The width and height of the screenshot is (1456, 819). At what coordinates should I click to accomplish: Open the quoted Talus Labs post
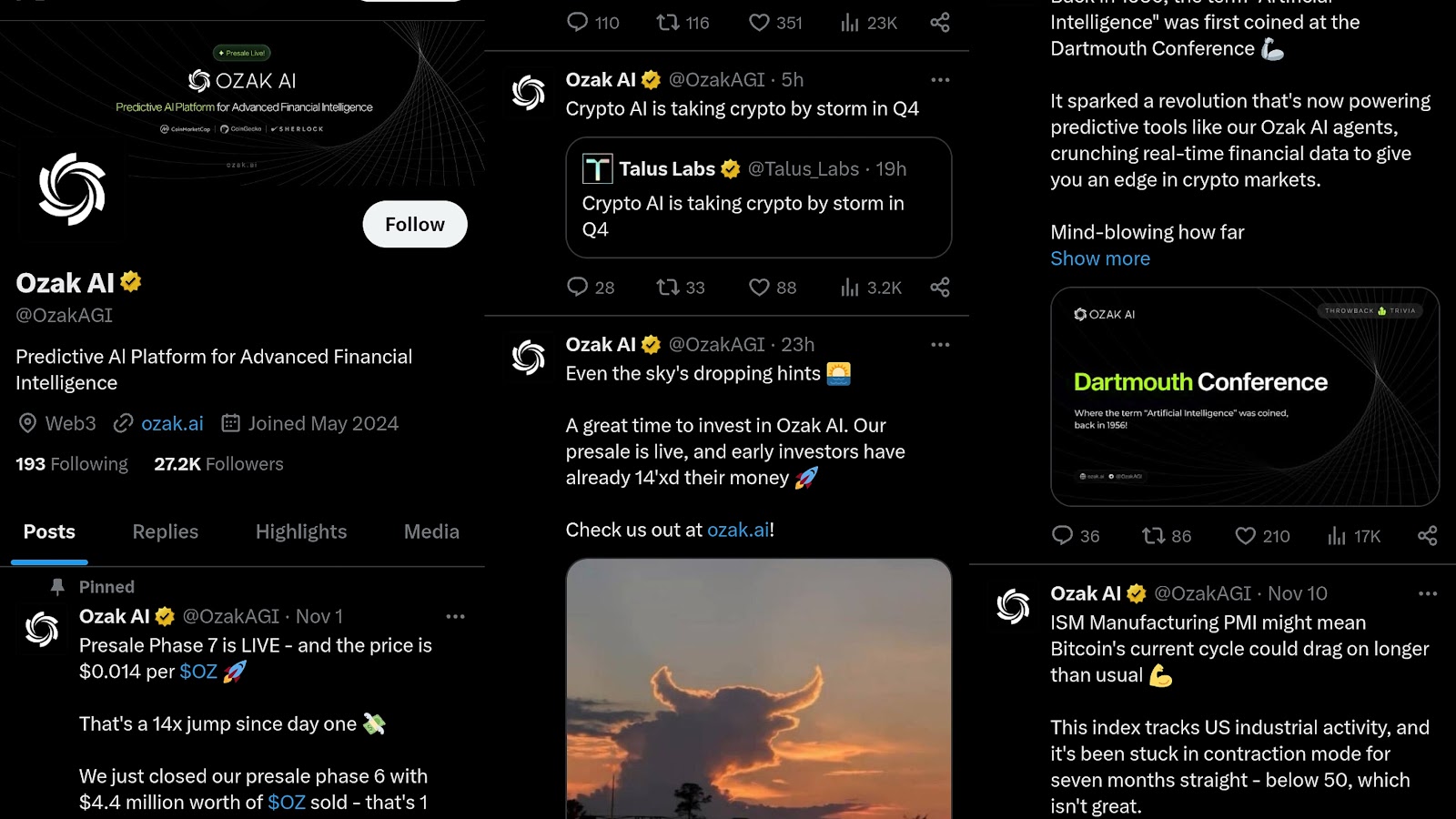coord(758,197)
